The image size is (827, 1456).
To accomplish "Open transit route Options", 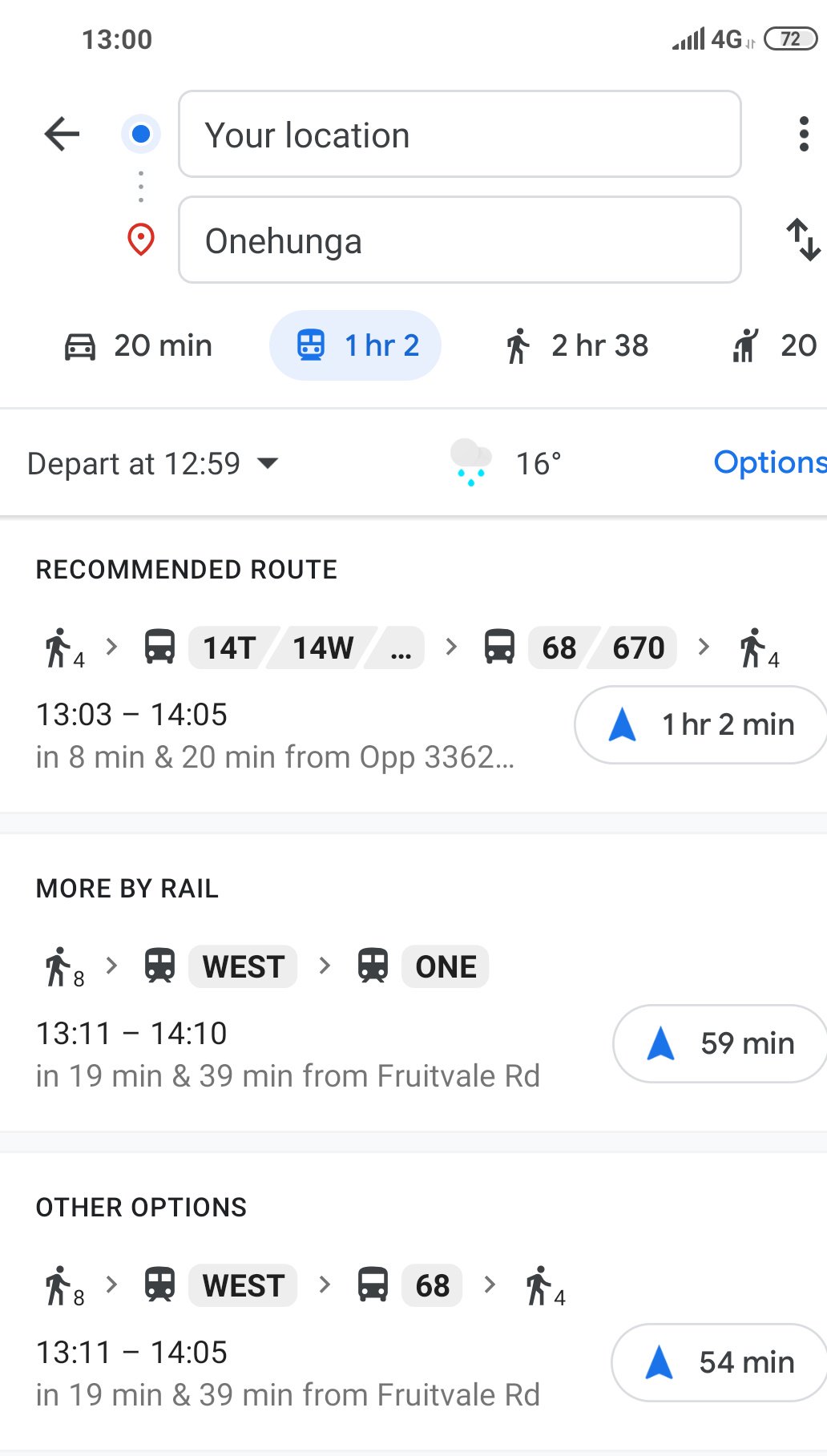I will click(x=769, y=462).
